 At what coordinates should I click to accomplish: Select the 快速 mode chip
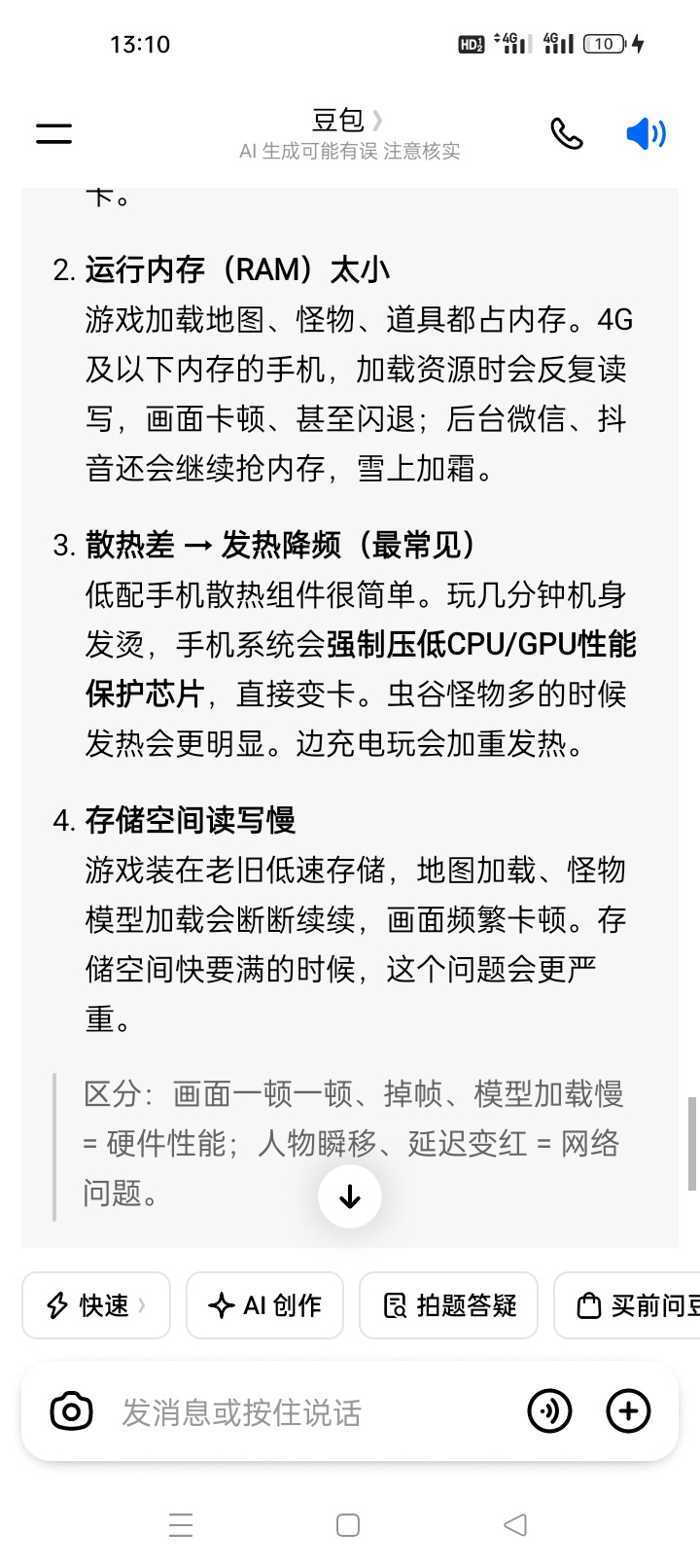[x=96, y=1305]
